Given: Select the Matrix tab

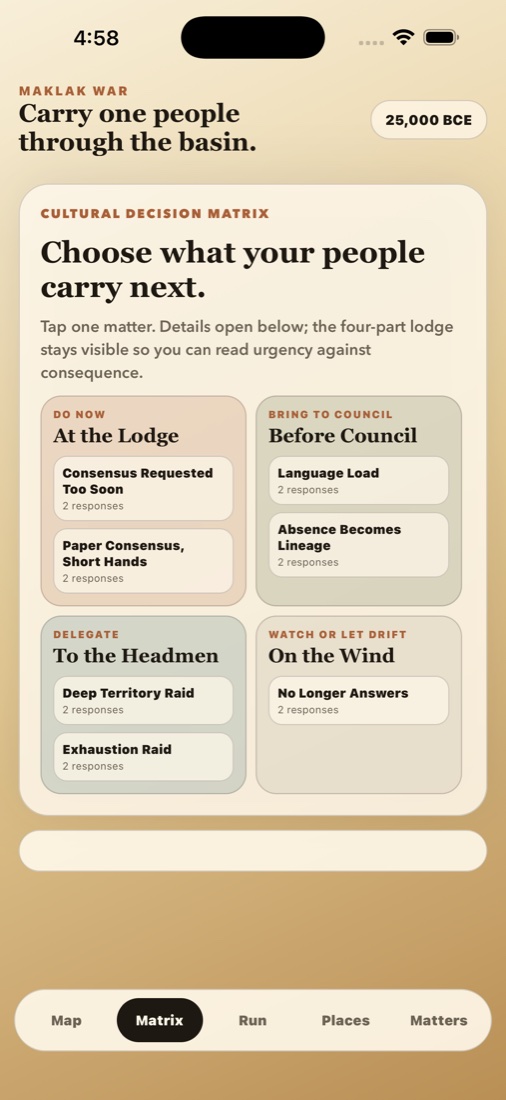Looking at the screenshot, I should pos(159,1020).
